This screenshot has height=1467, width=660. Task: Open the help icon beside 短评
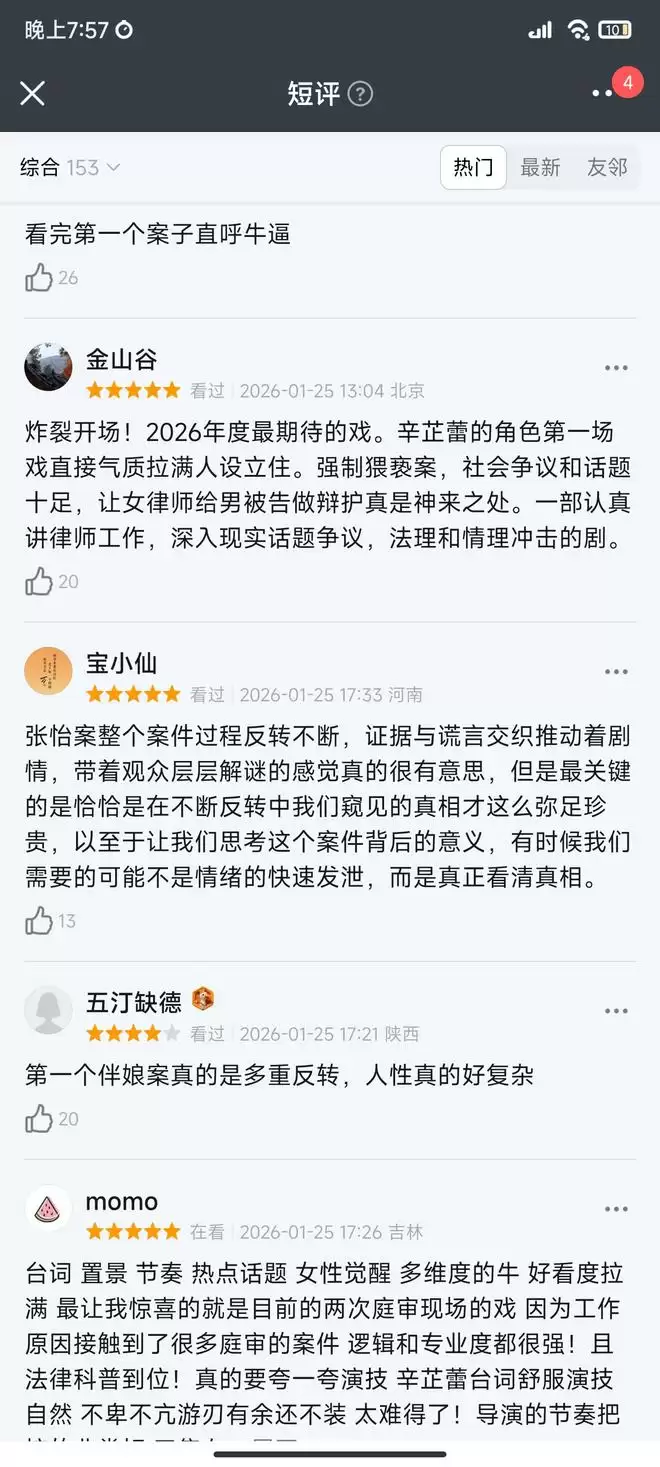(360, 94)
